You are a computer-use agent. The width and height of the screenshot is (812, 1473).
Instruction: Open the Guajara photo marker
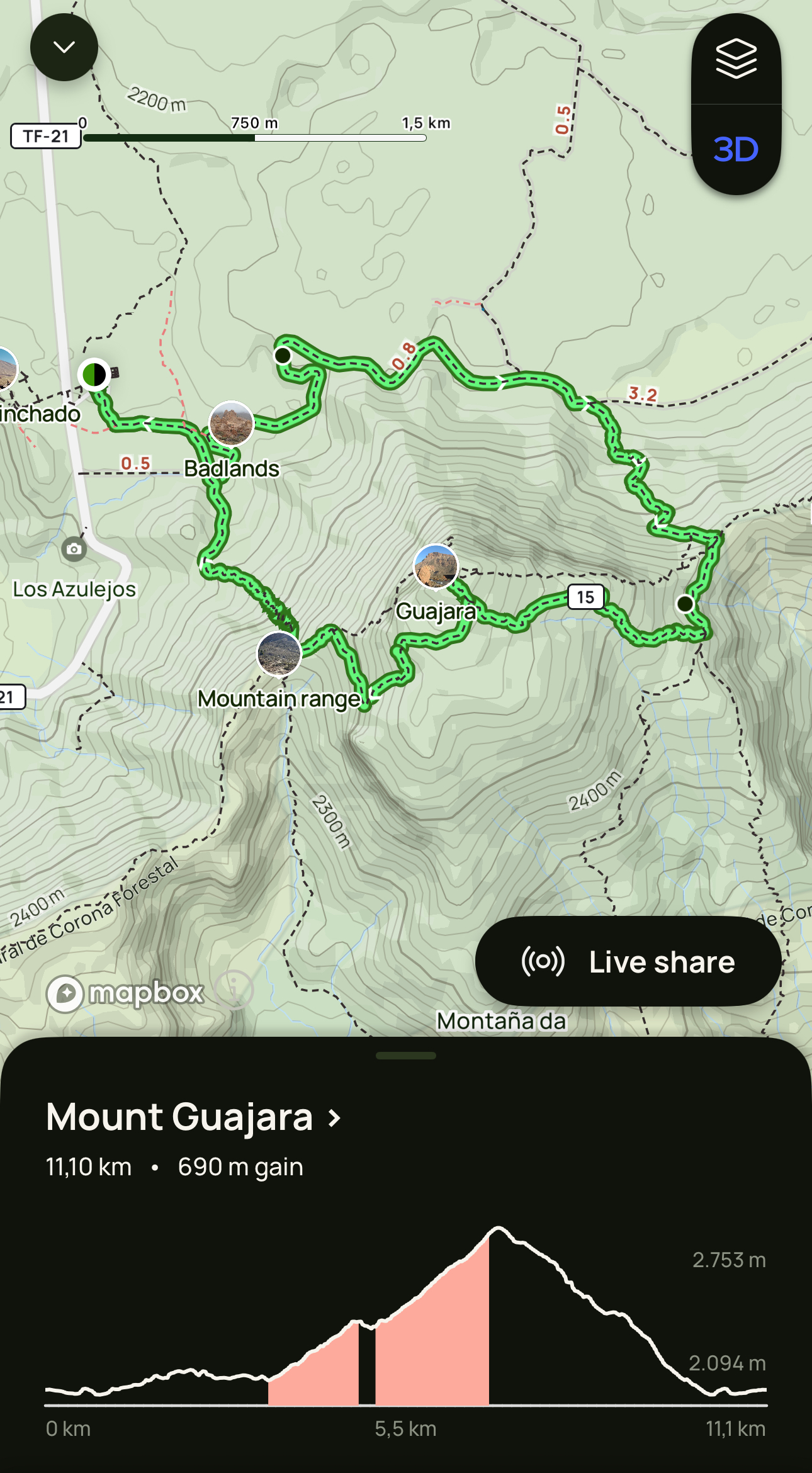[437, 566]
